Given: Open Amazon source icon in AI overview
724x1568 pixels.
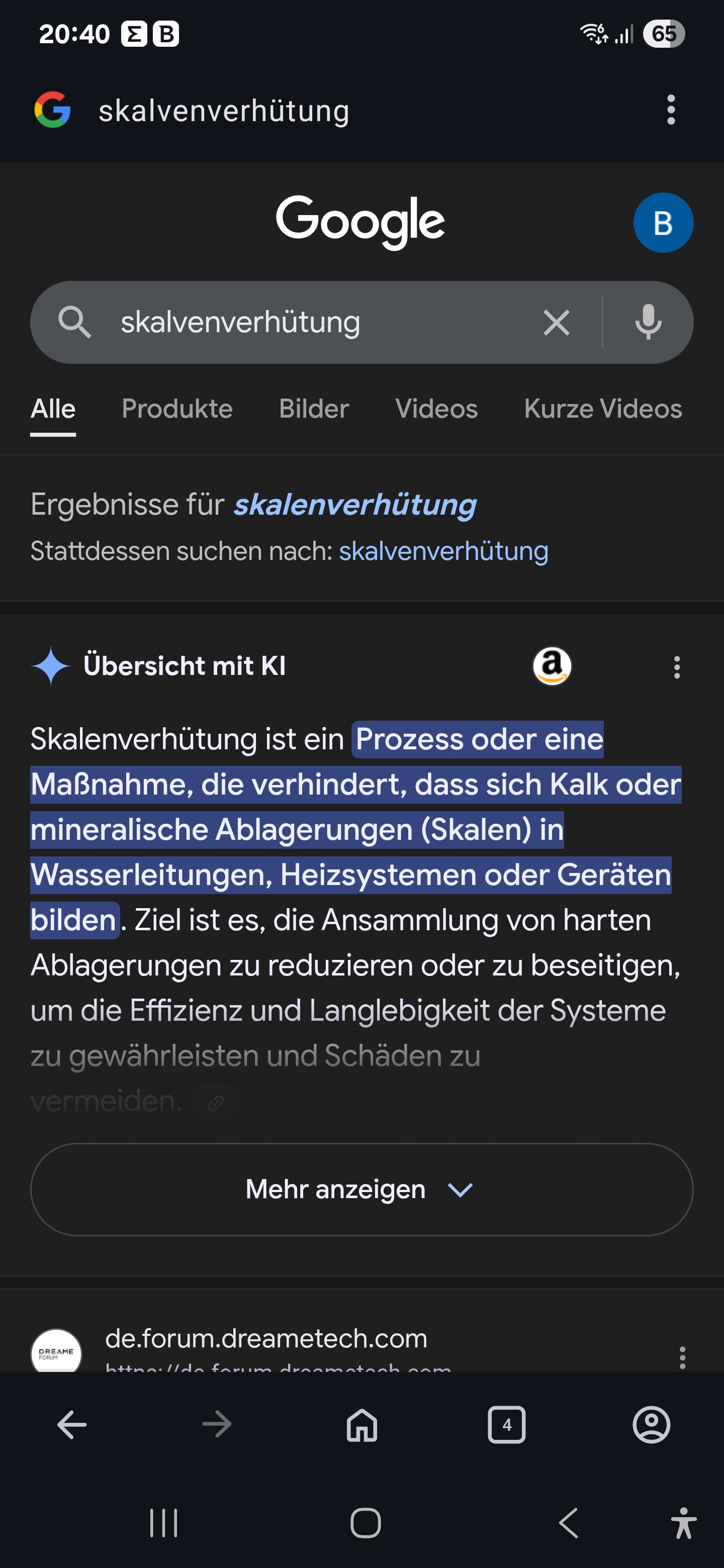Looking at the screenshot, I should click(552, 666).
